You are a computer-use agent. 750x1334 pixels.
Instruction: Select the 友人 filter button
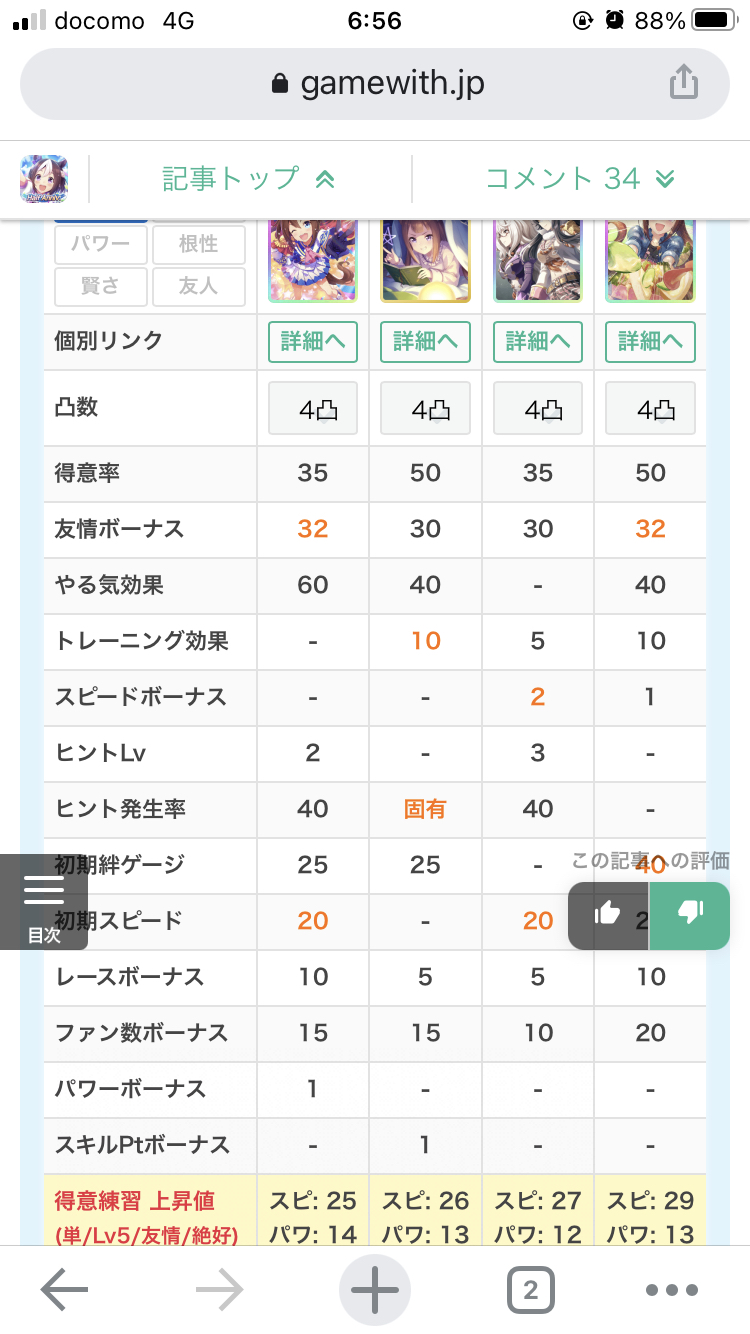coord(198,286)
